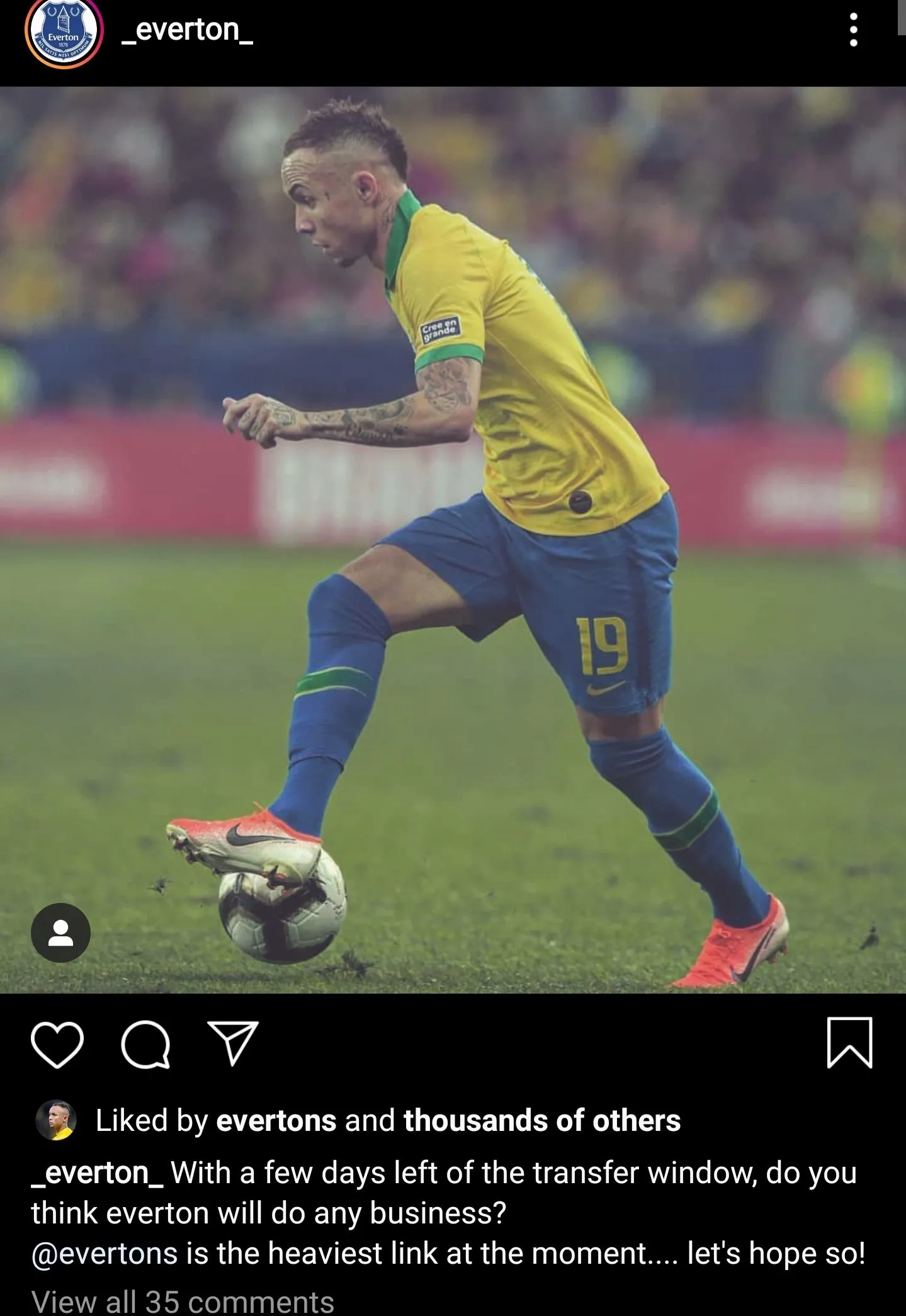Show tagged people on the photo
Image resolution: width=906 pixels, height=1316 pixels.
click(x=60, y=933)
